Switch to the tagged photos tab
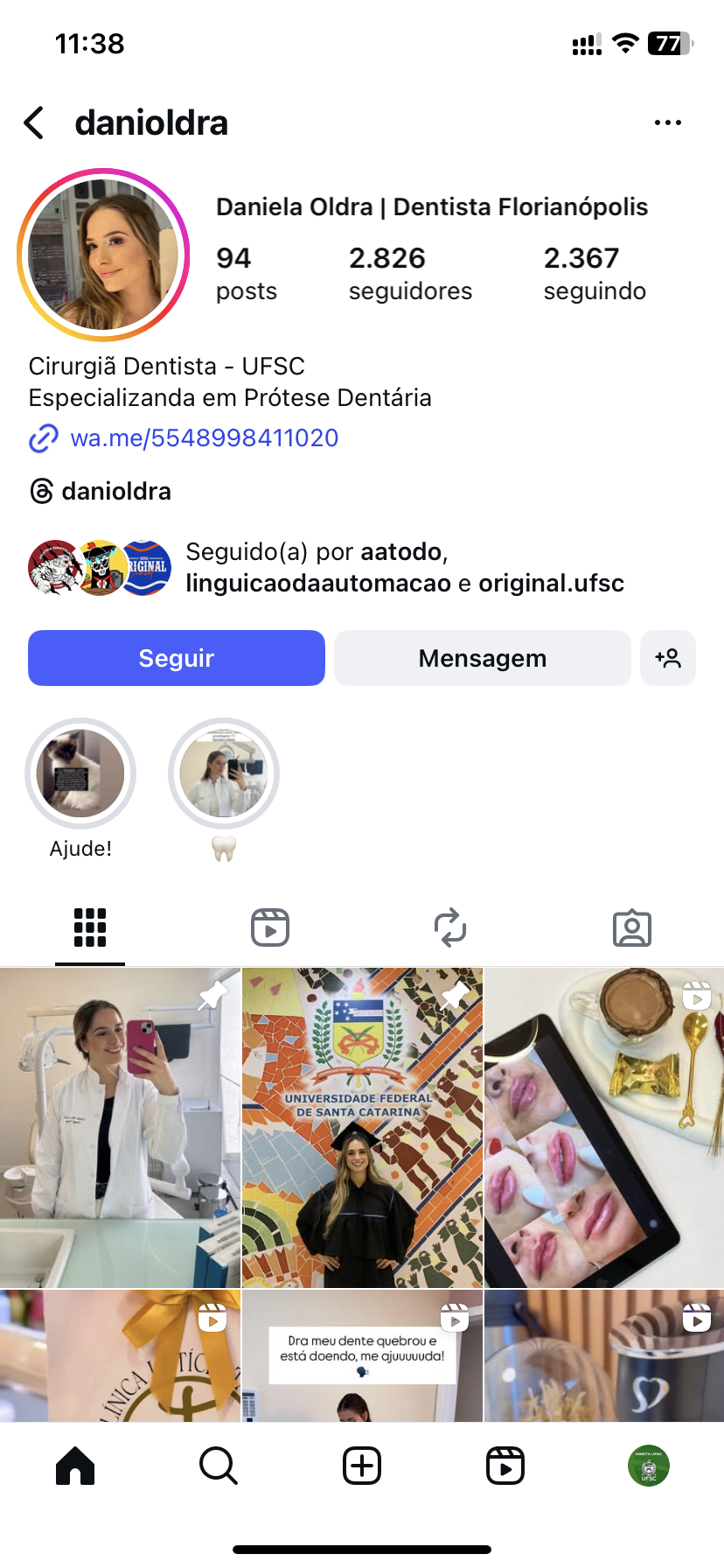724x1568 pixels. 631,927
